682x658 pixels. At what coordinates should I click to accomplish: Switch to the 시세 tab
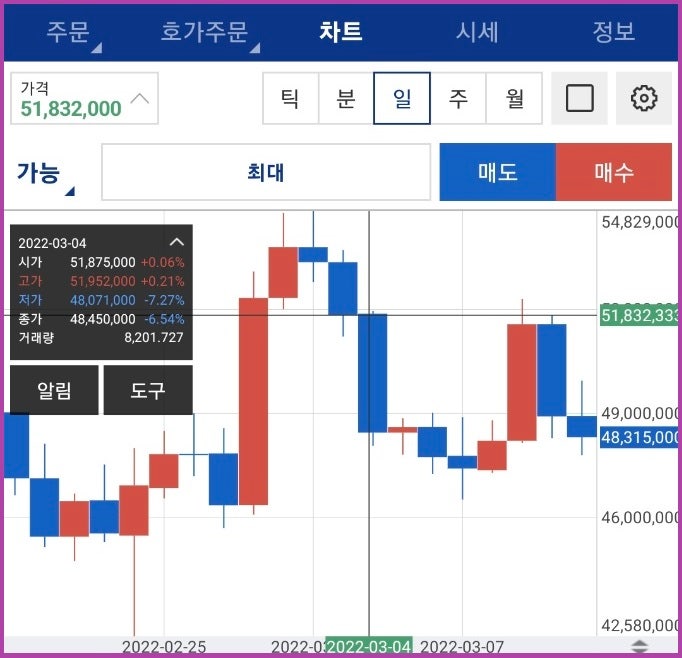477,31
